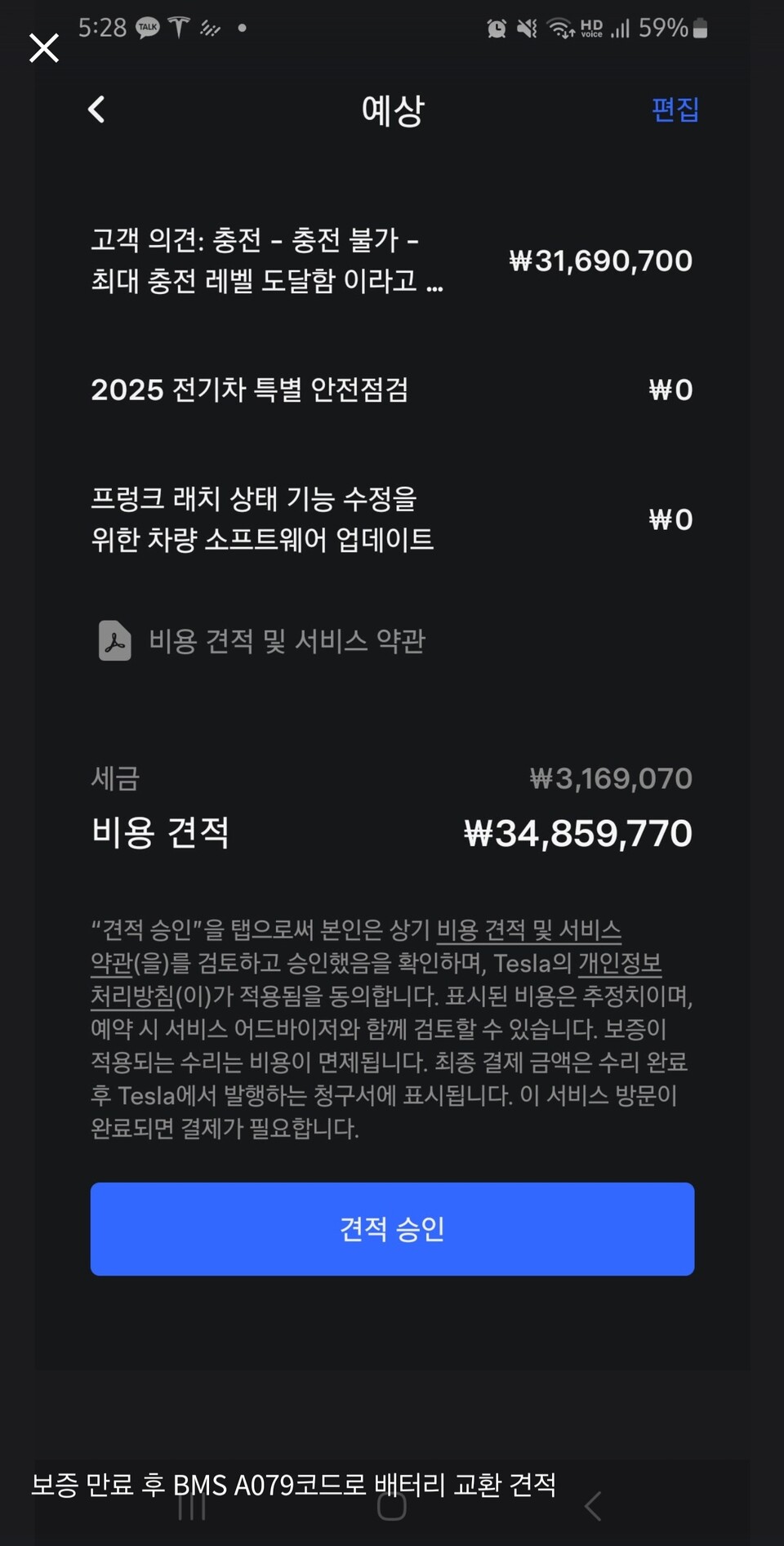Close the screen with the X icon

pos(44,48)
